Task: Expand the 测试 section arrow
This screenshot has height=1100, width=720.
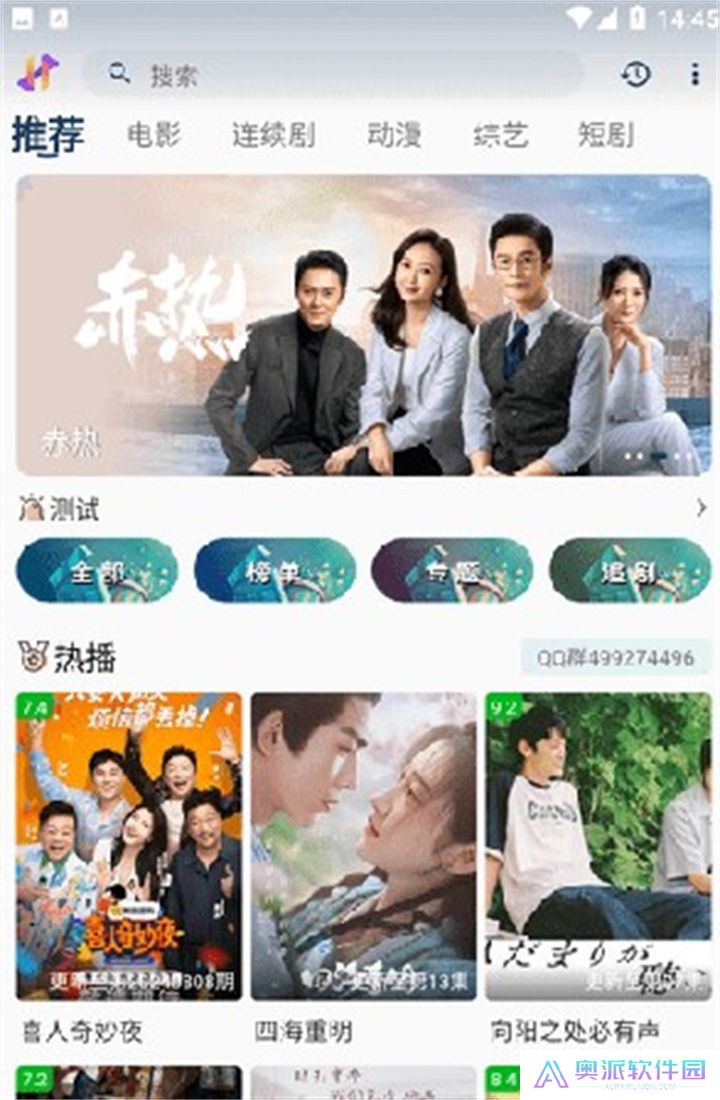Action: [x=701, y=509]
